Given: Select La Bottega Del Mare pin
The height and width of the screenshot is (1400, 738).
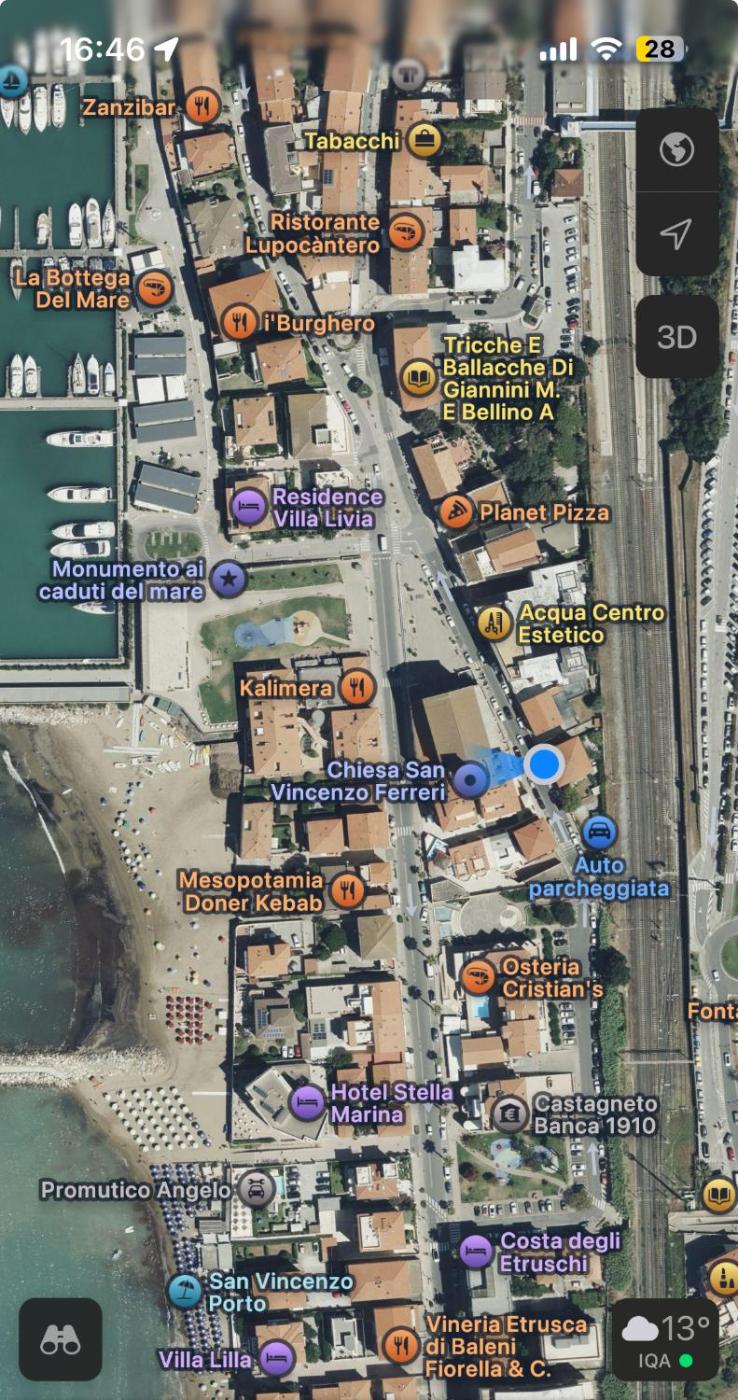Looking at the screenshot, I should click(x=154, y=289).
